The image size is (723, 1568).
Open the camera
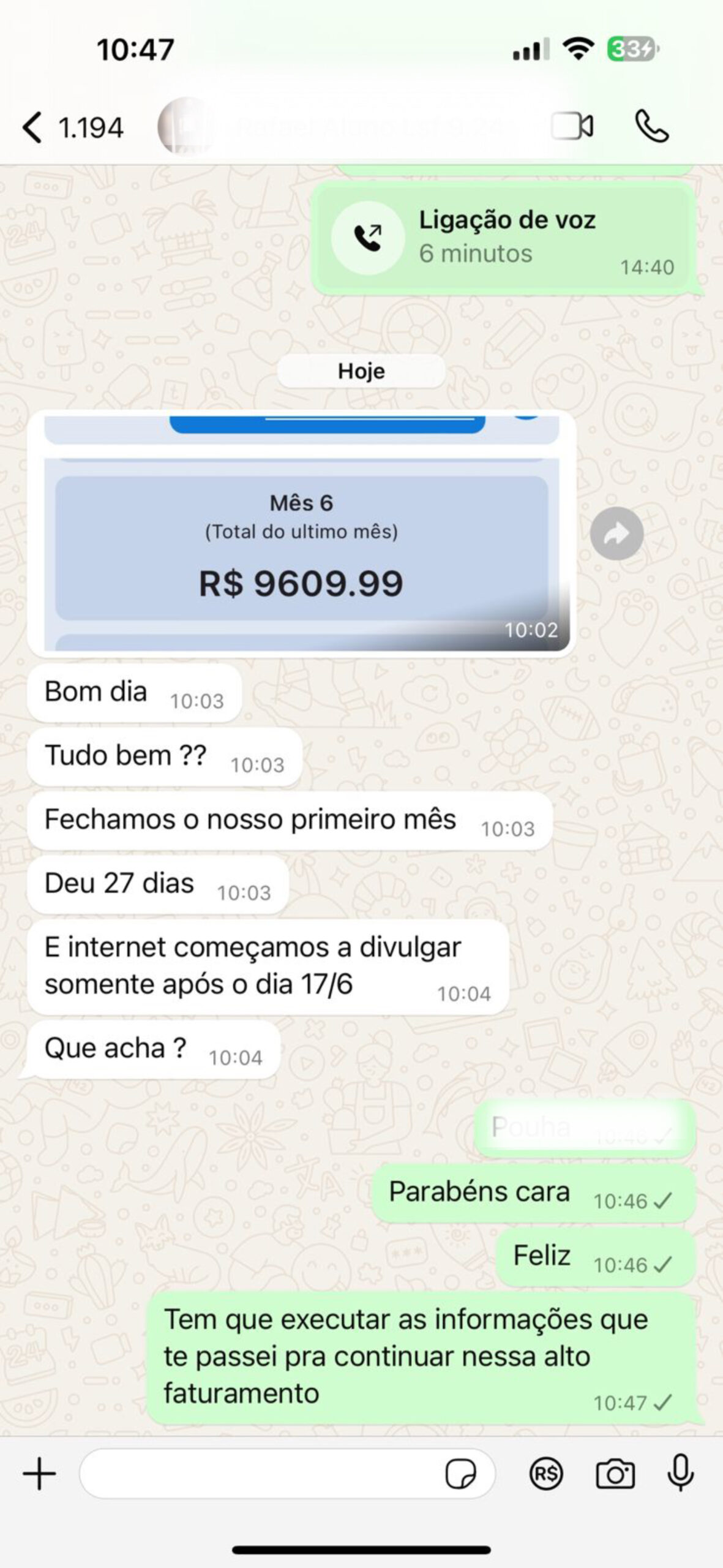[615, 1473]
